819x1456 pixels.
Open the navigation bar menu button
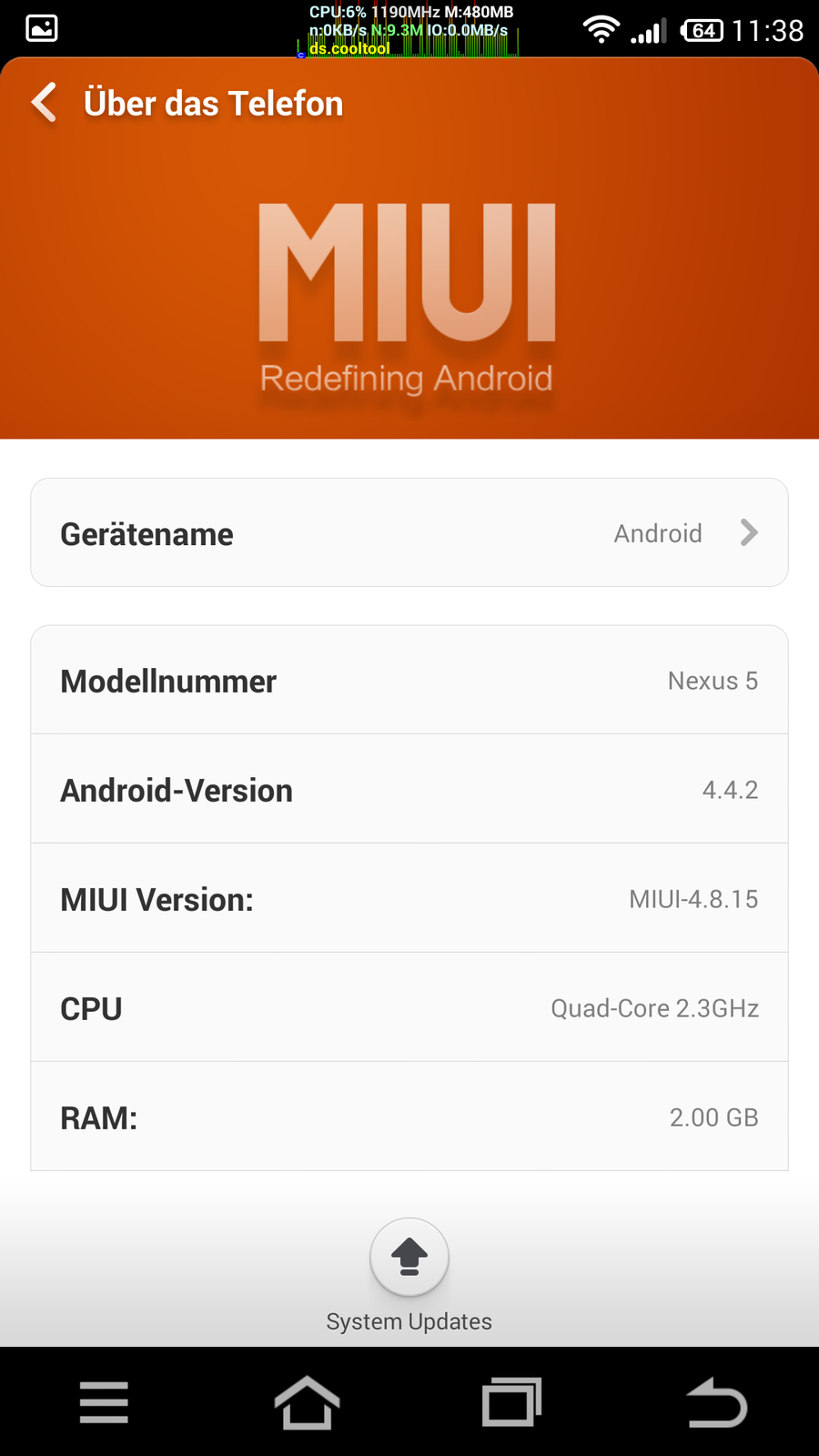pyautogui.click(x=104, y=1402)
